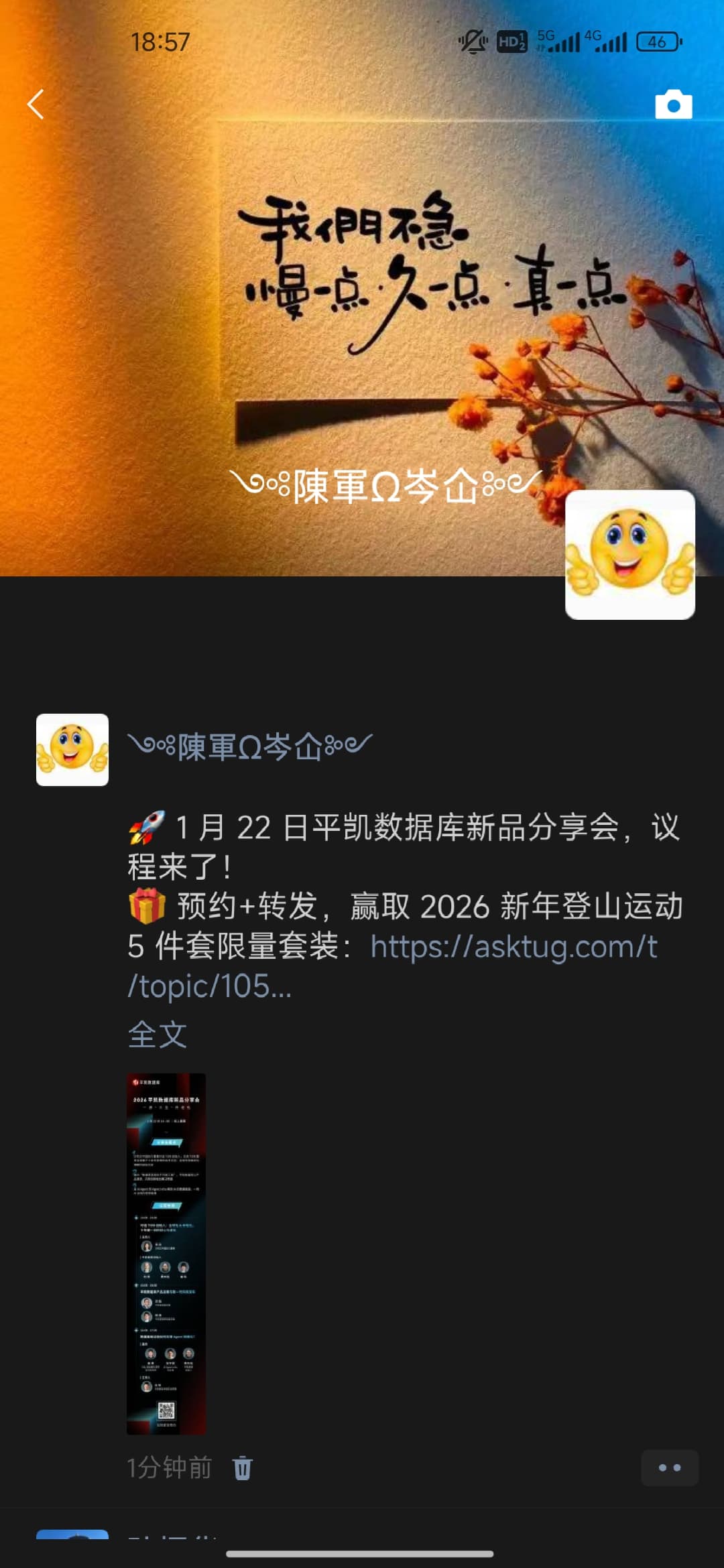
Task: Open the camera to post a moment
Action: coord(673,105)
